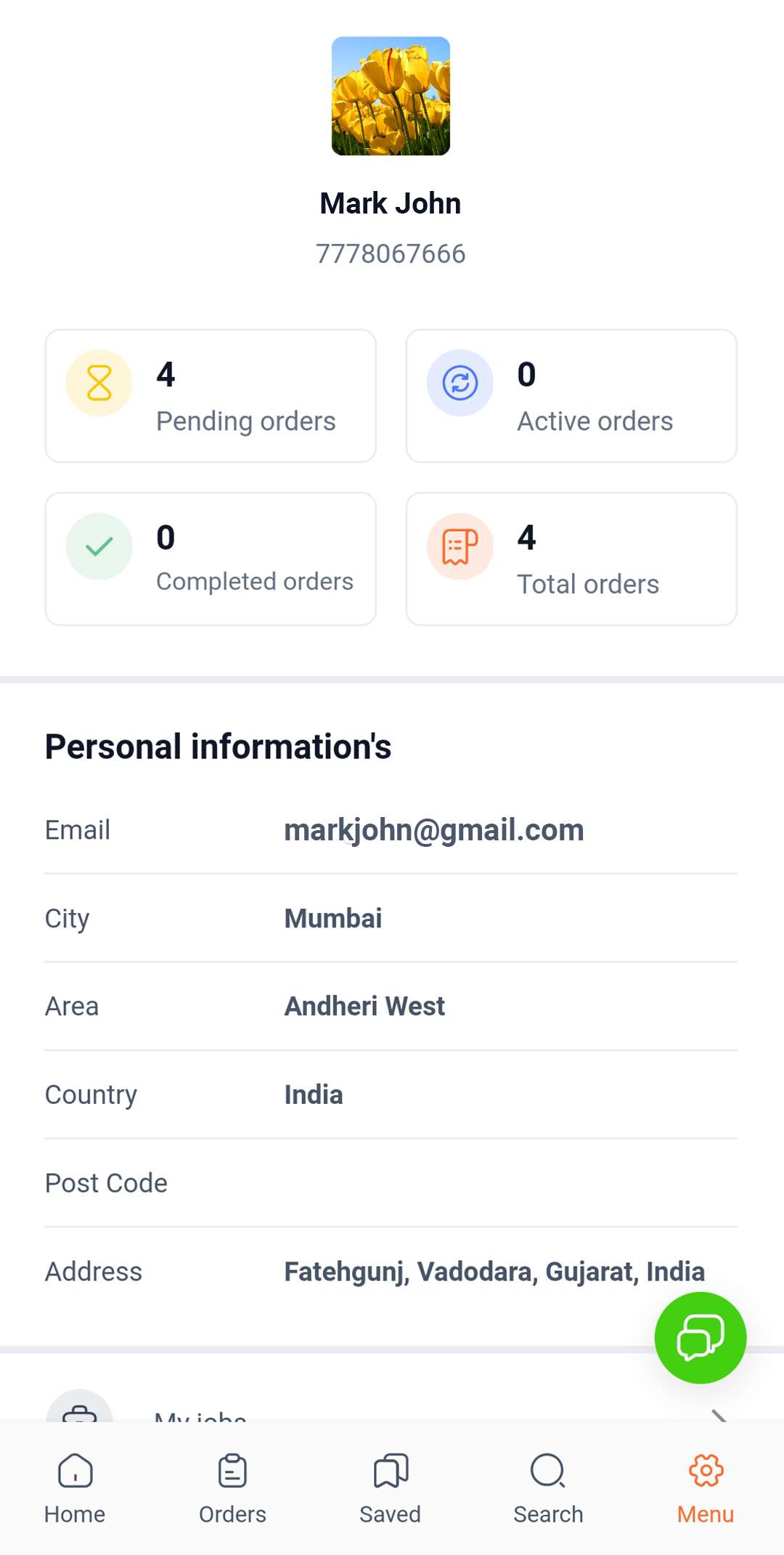Open the Home tab
The height and width of the screenshot is (1555, 784).
click(x=75, y=1487)
